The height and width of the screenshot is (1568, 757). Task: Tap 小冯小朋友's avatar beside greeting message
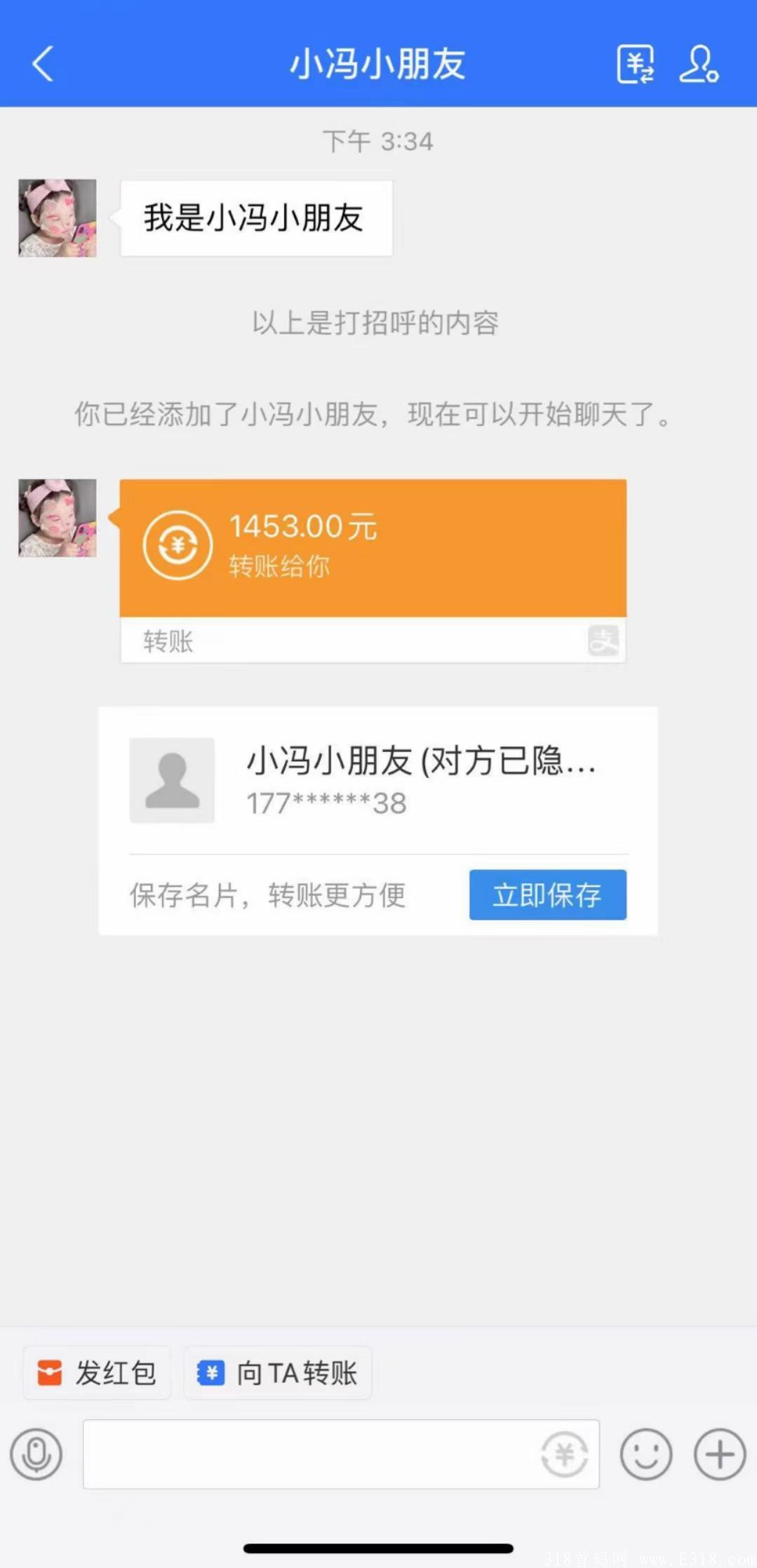tap(58, 218)
